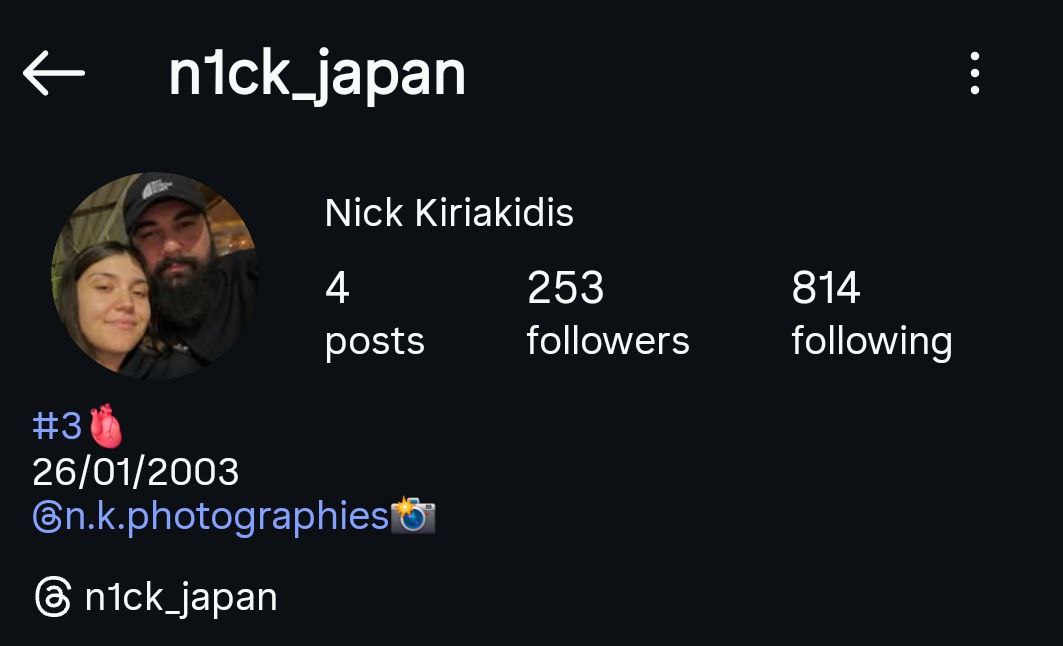View the 253 followers list
The height and width of the screenshot is (646, 1063).
[607, 314]
